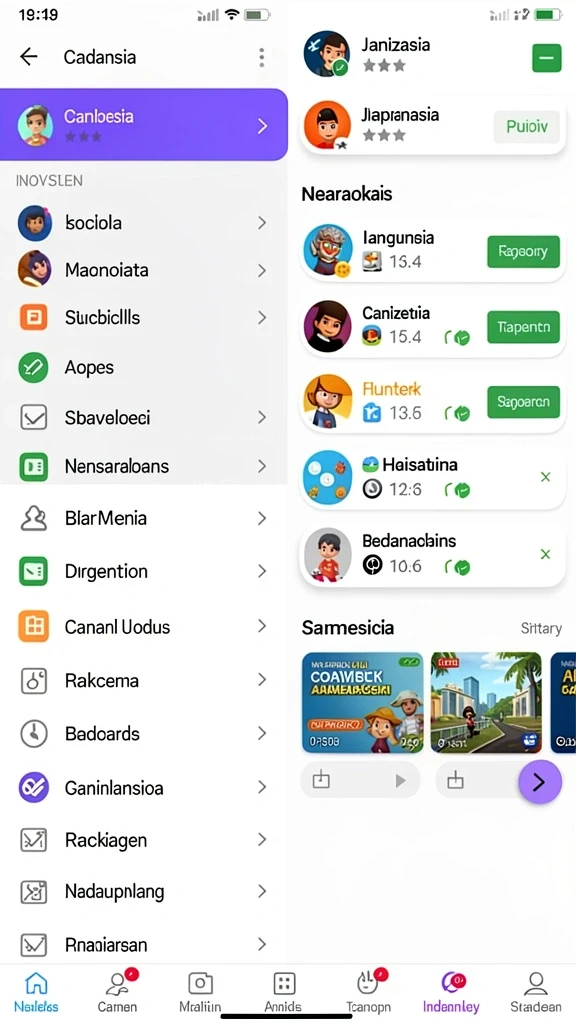Go back using the arrow beside Cadansia
576x1024 pixels.
tap(29, 57)
